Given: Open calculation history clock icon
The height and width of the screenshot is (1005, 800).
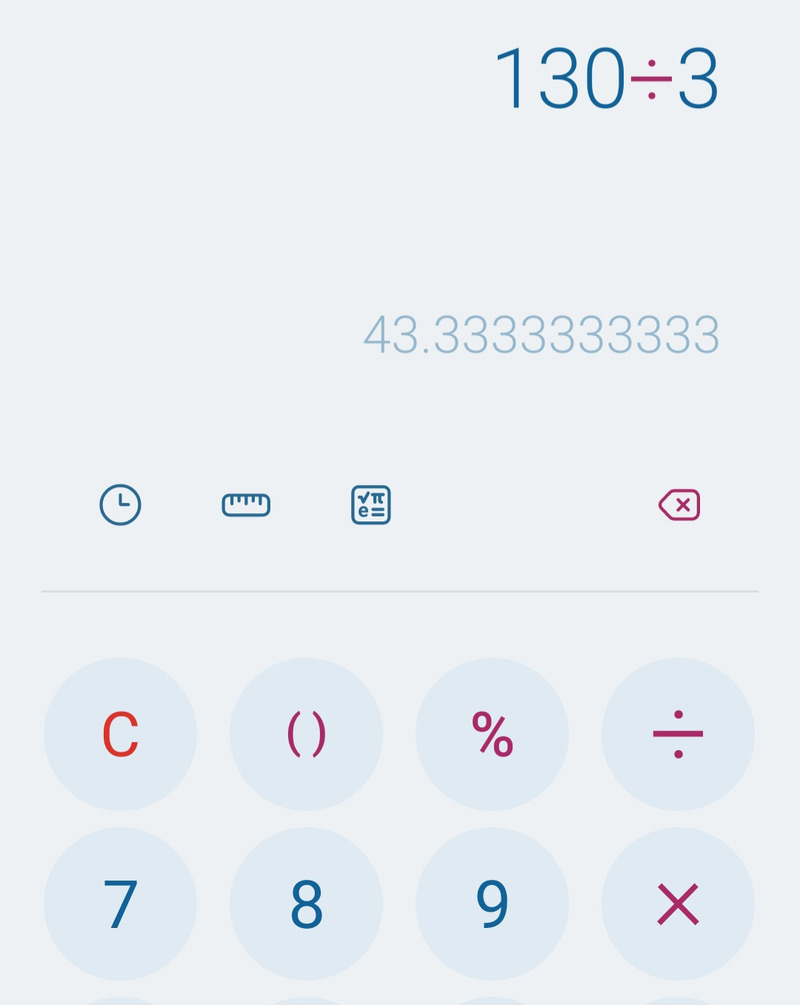Looking at the screenshot, I should (120, 505).
